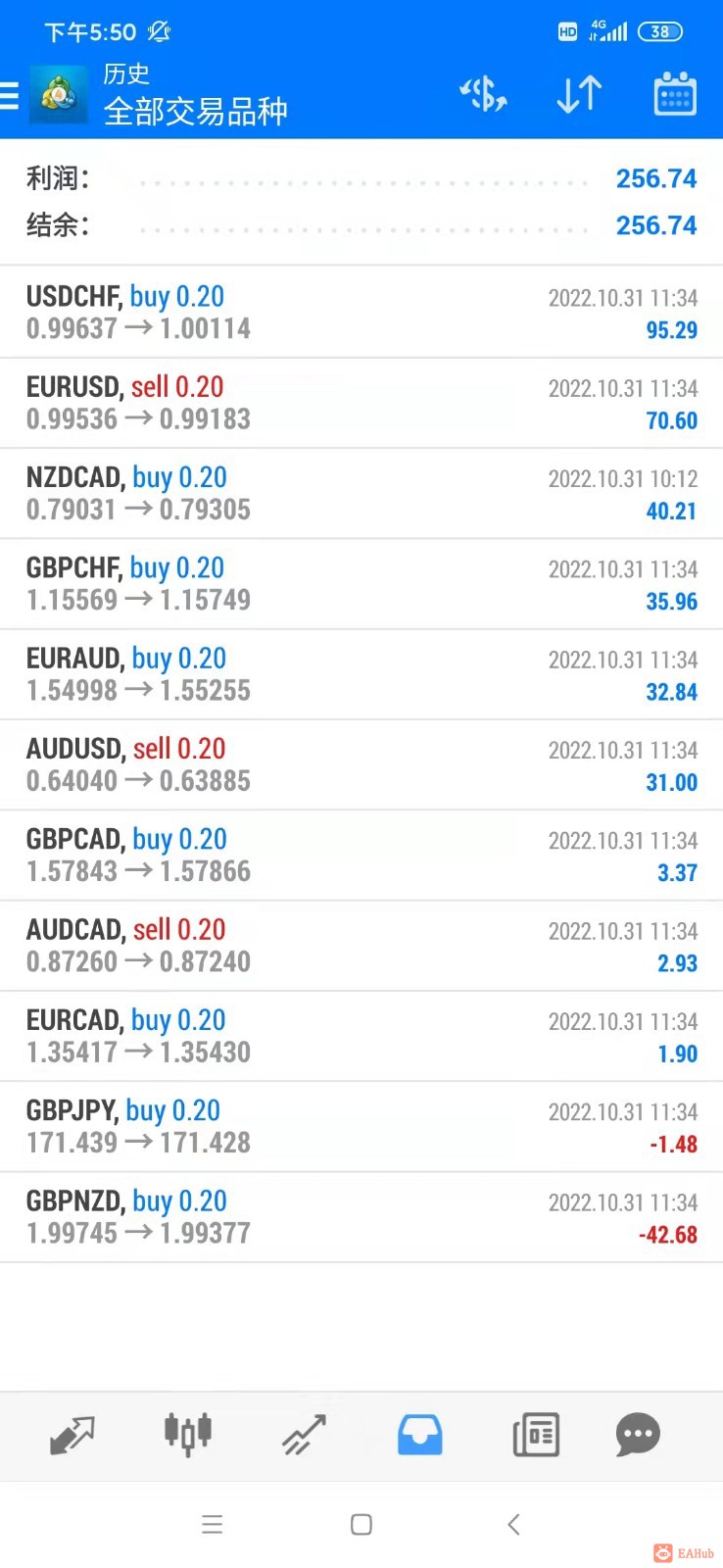View the GBPCHF buy trade entry
Image resolution: width=723 pixels, height=1568 pixels.
(361, 584)
